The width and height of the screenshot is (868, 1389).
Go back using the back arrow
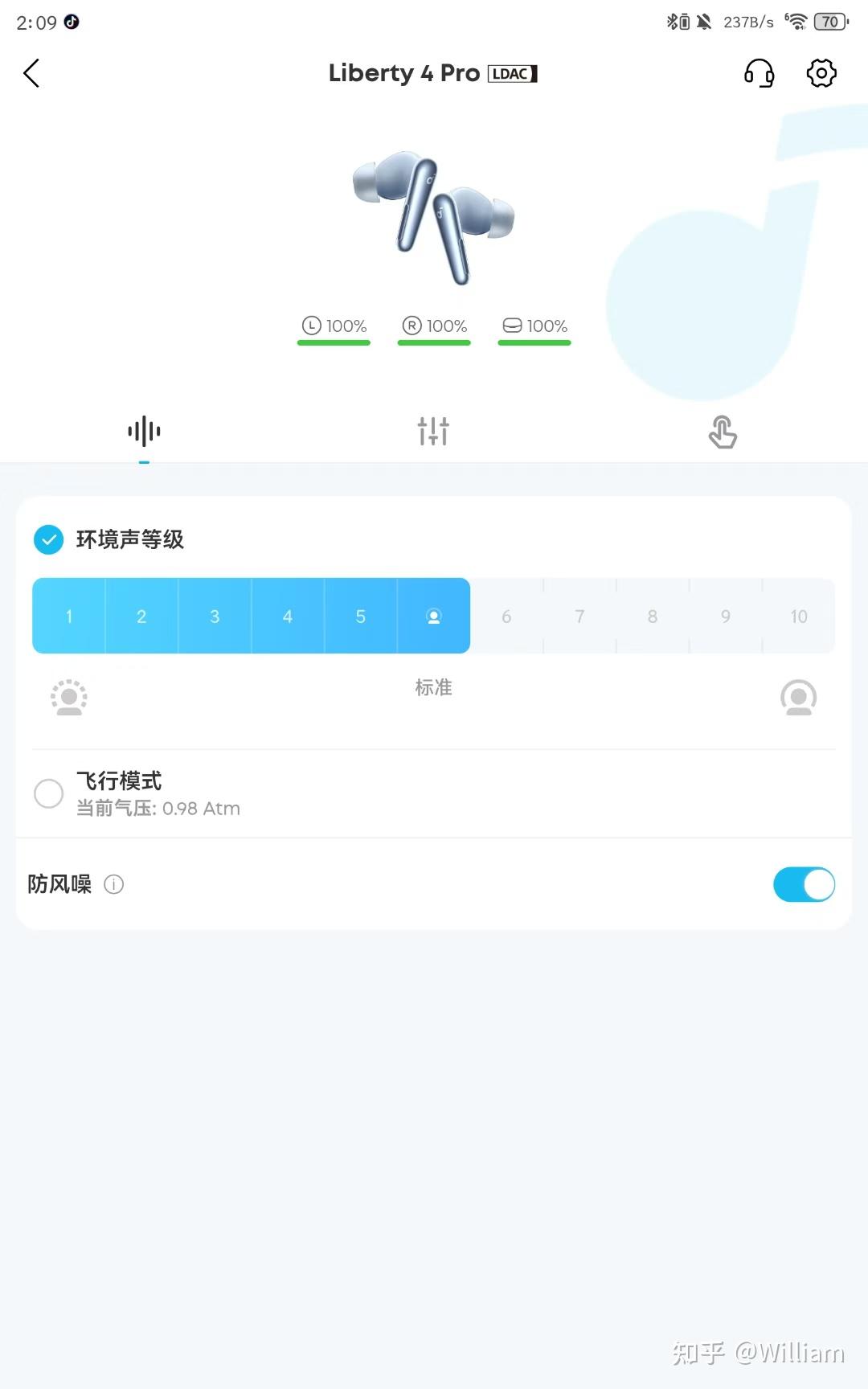[x=31, y=73]
